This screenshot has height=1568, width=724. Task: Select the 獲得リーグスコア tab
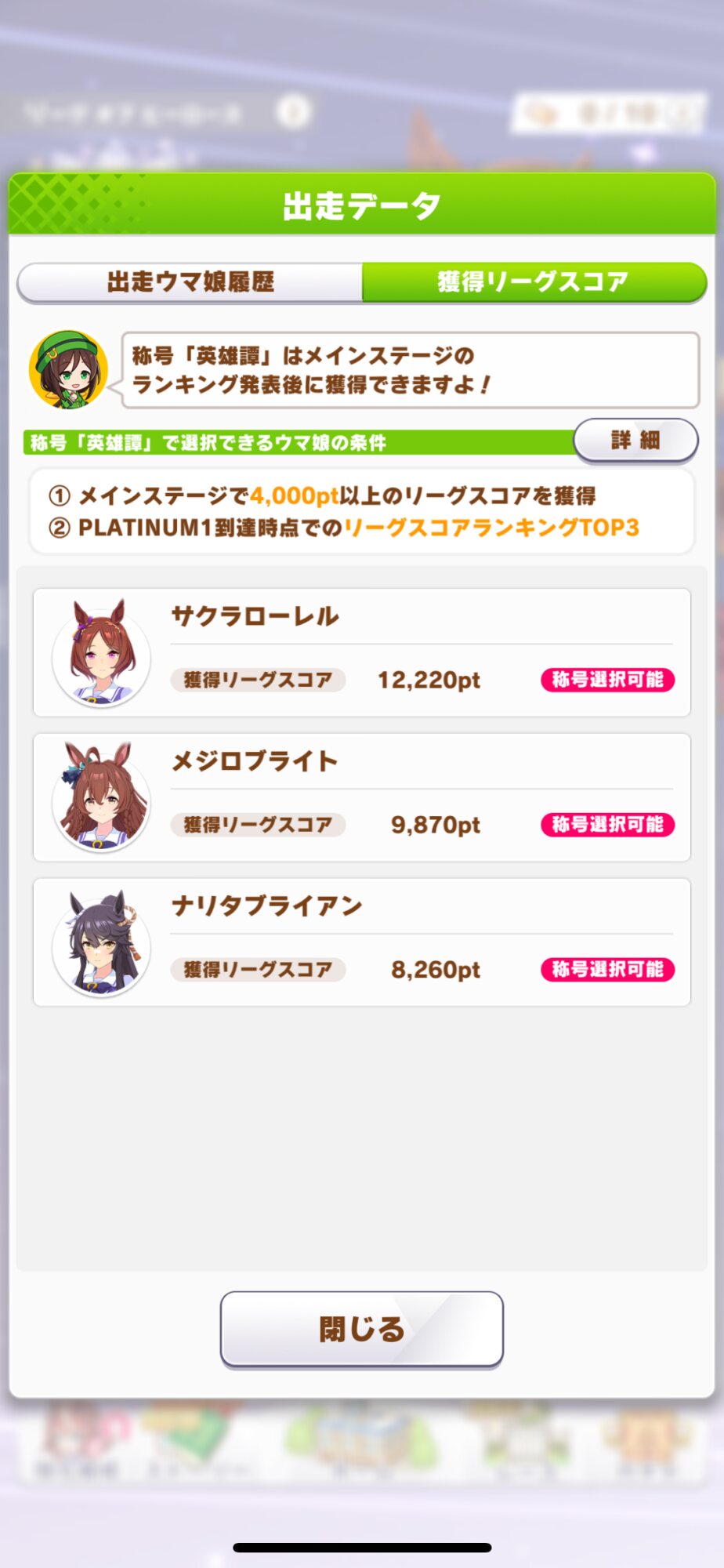pyautogui.click(x=534, y=281)
